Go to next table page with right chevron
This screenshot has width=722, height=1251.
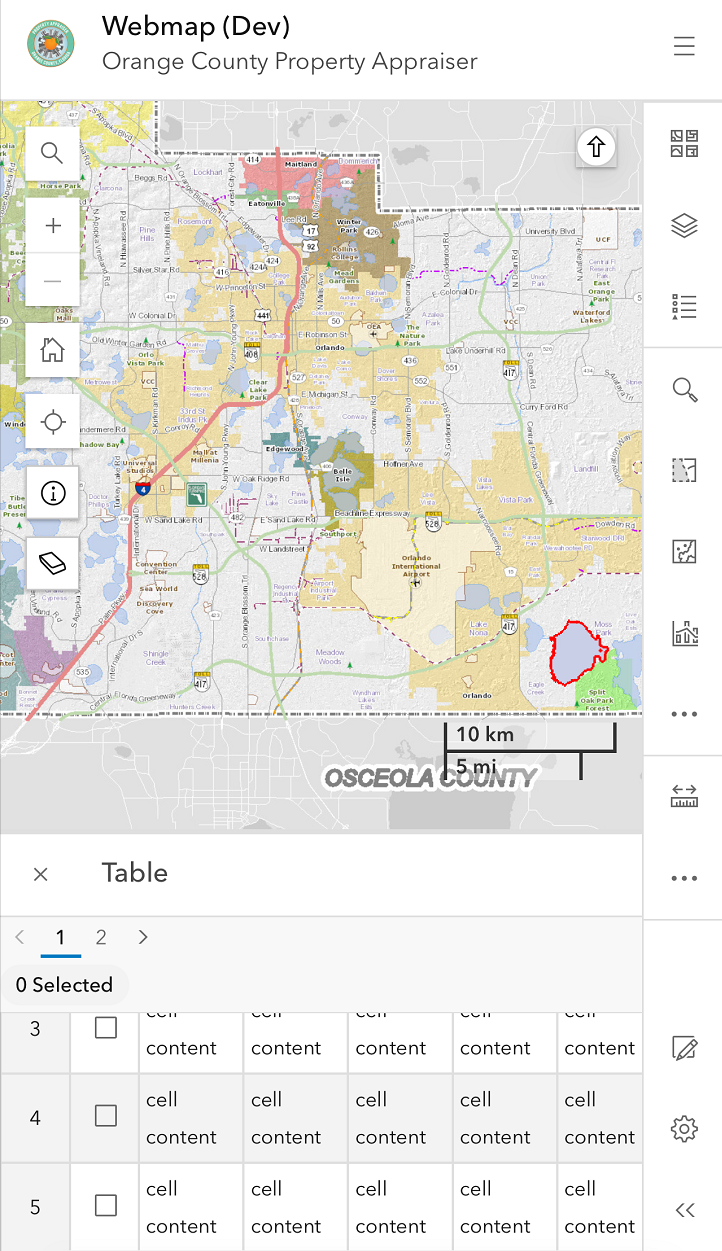click(x=142, y=937)
